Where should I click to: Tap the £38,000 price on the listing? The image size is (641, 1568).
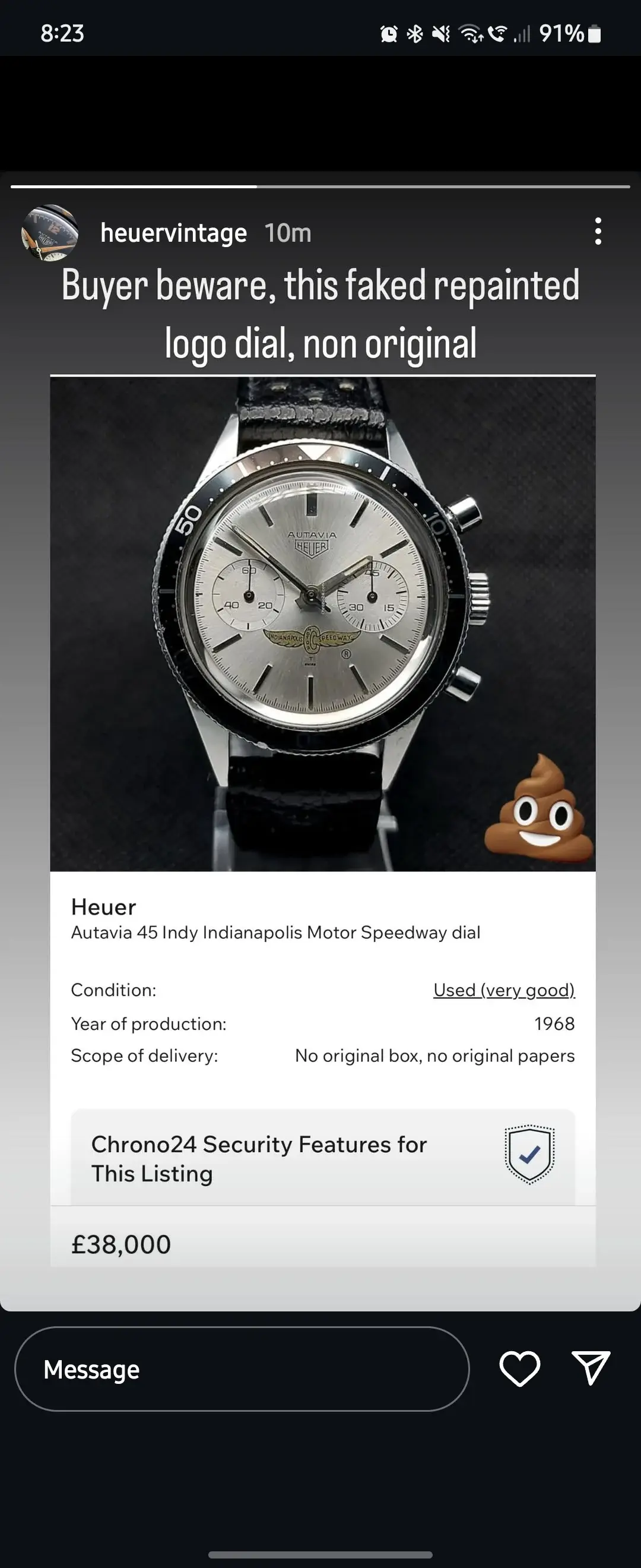pyautogui.click(x=120, y=1244)
